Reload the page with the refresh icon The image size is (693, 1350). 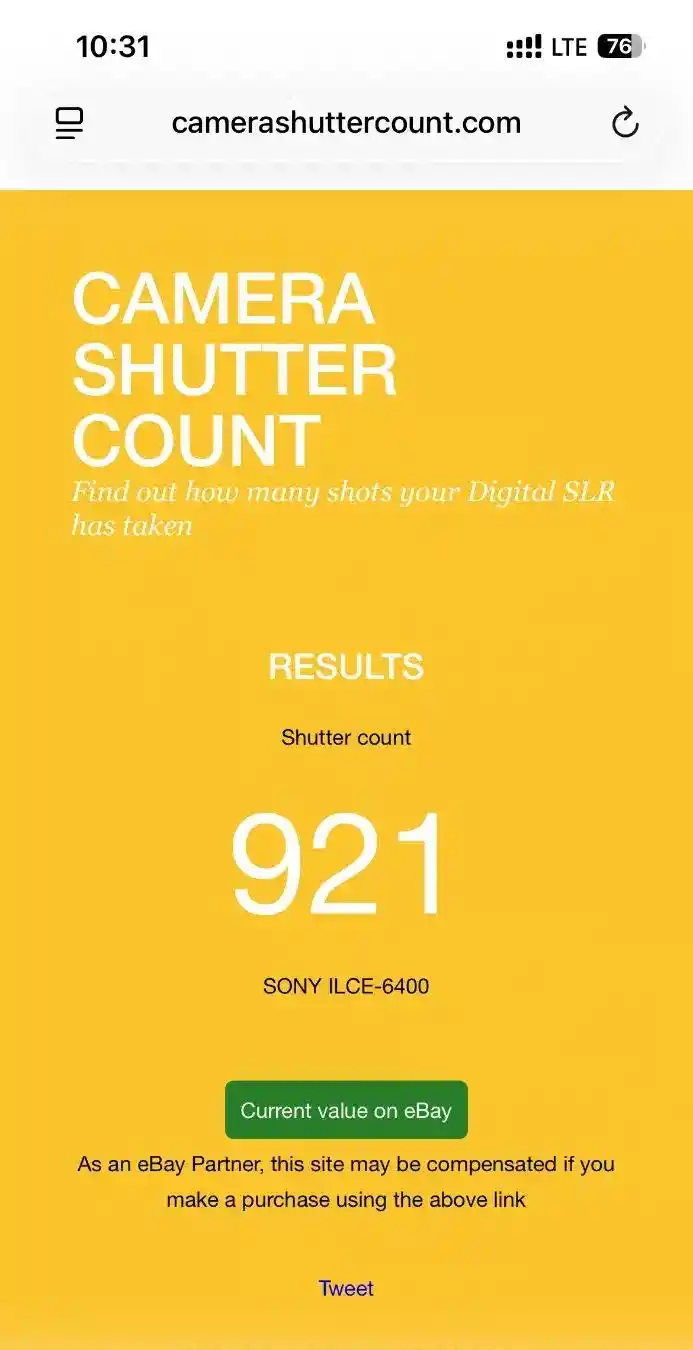coord(625,124)
